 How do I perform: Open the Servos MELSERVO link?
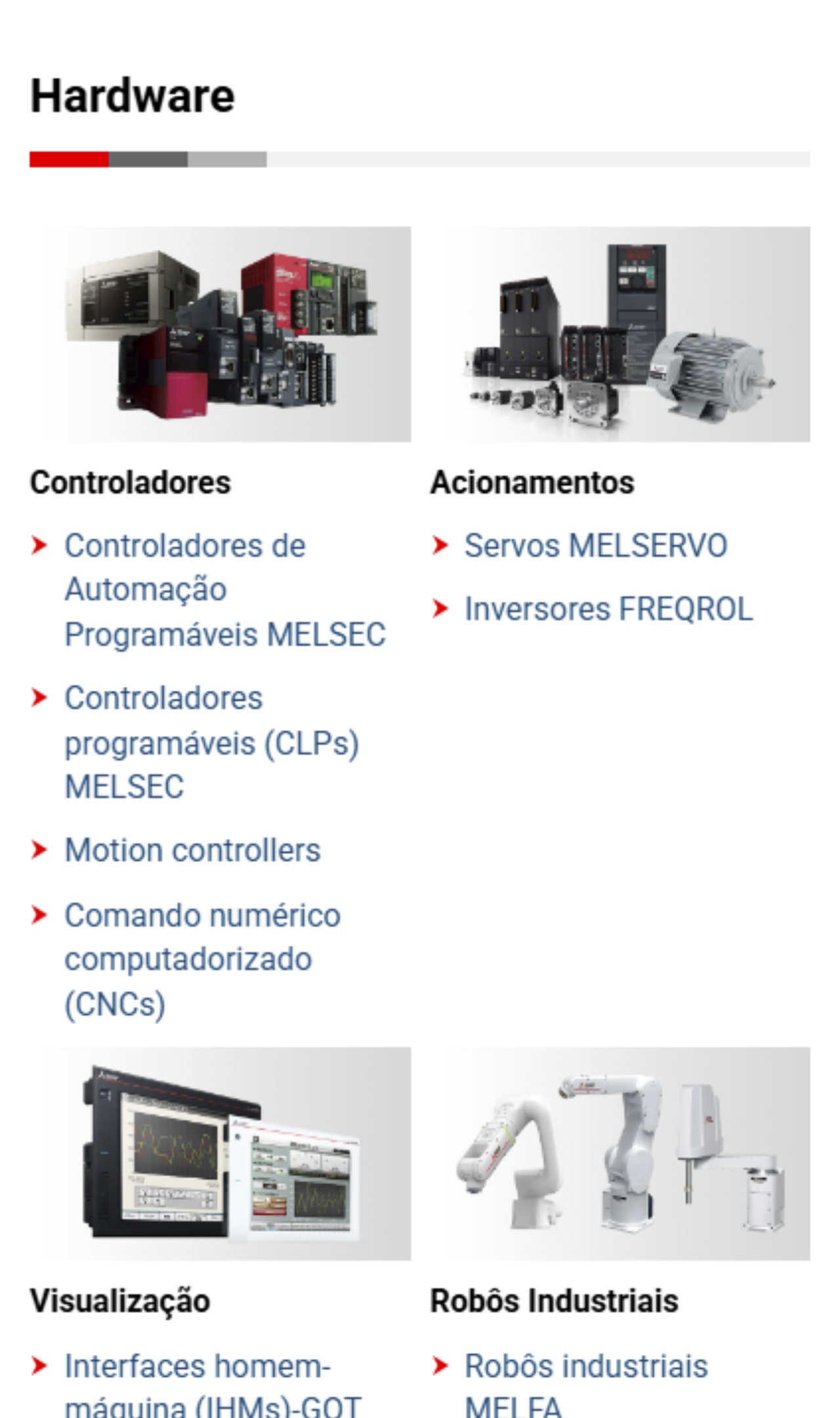tap(595, 546)
